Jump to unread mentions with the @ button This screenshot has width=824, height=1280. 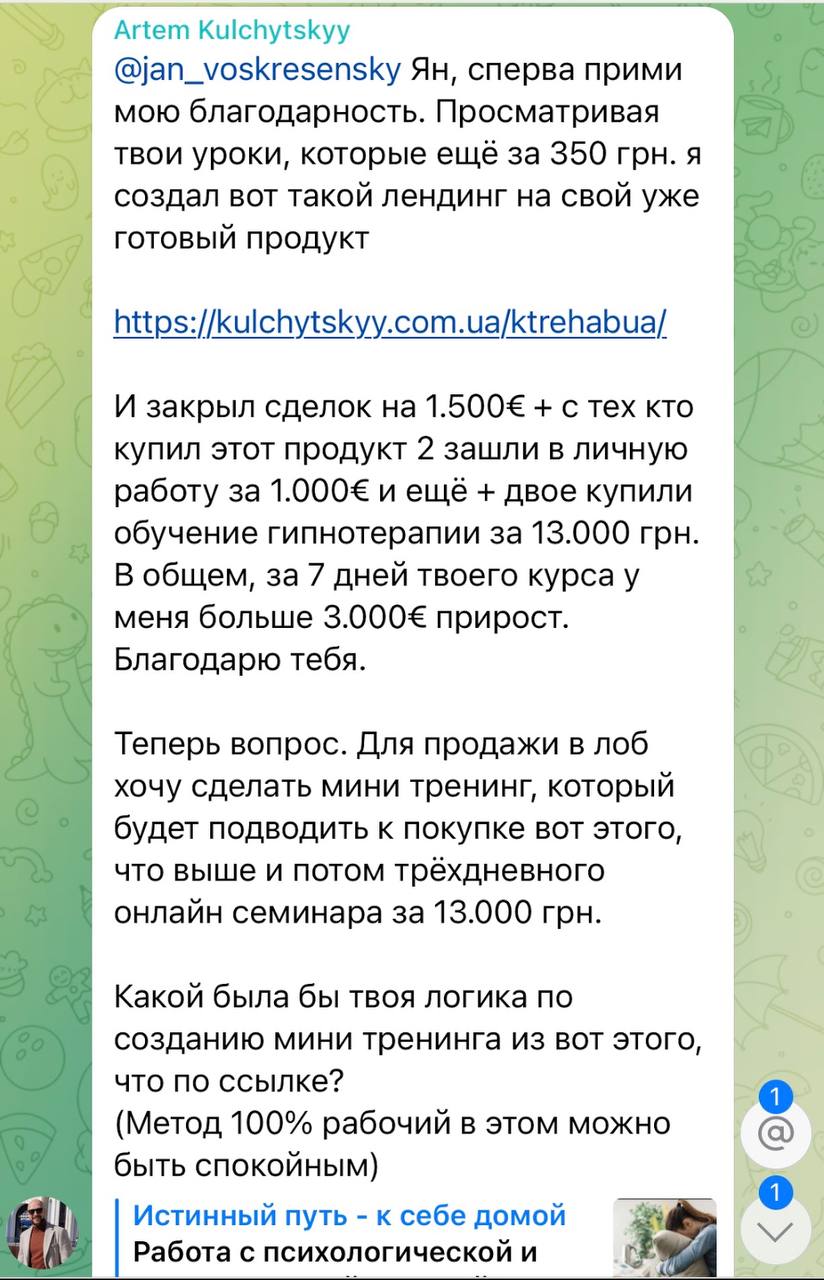click(x=775, y=1133)
